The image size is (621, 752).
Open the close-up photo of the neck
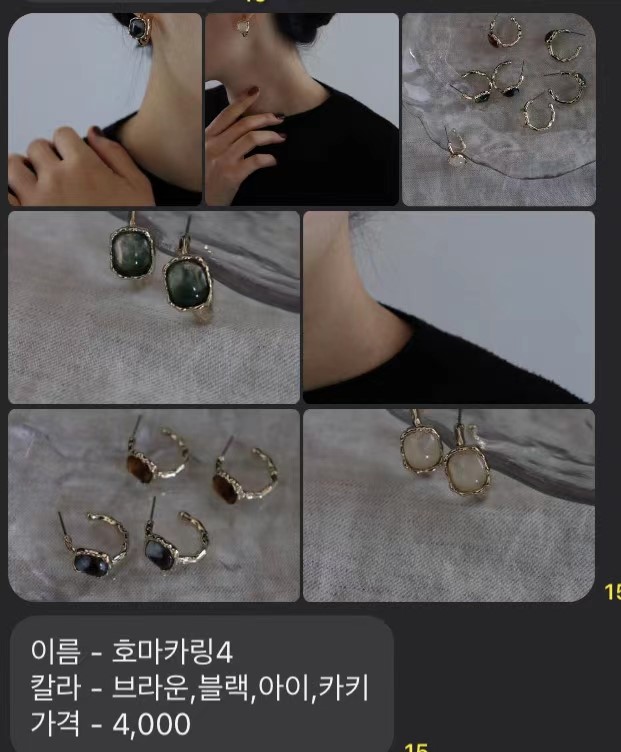click(x=449, y=307)
